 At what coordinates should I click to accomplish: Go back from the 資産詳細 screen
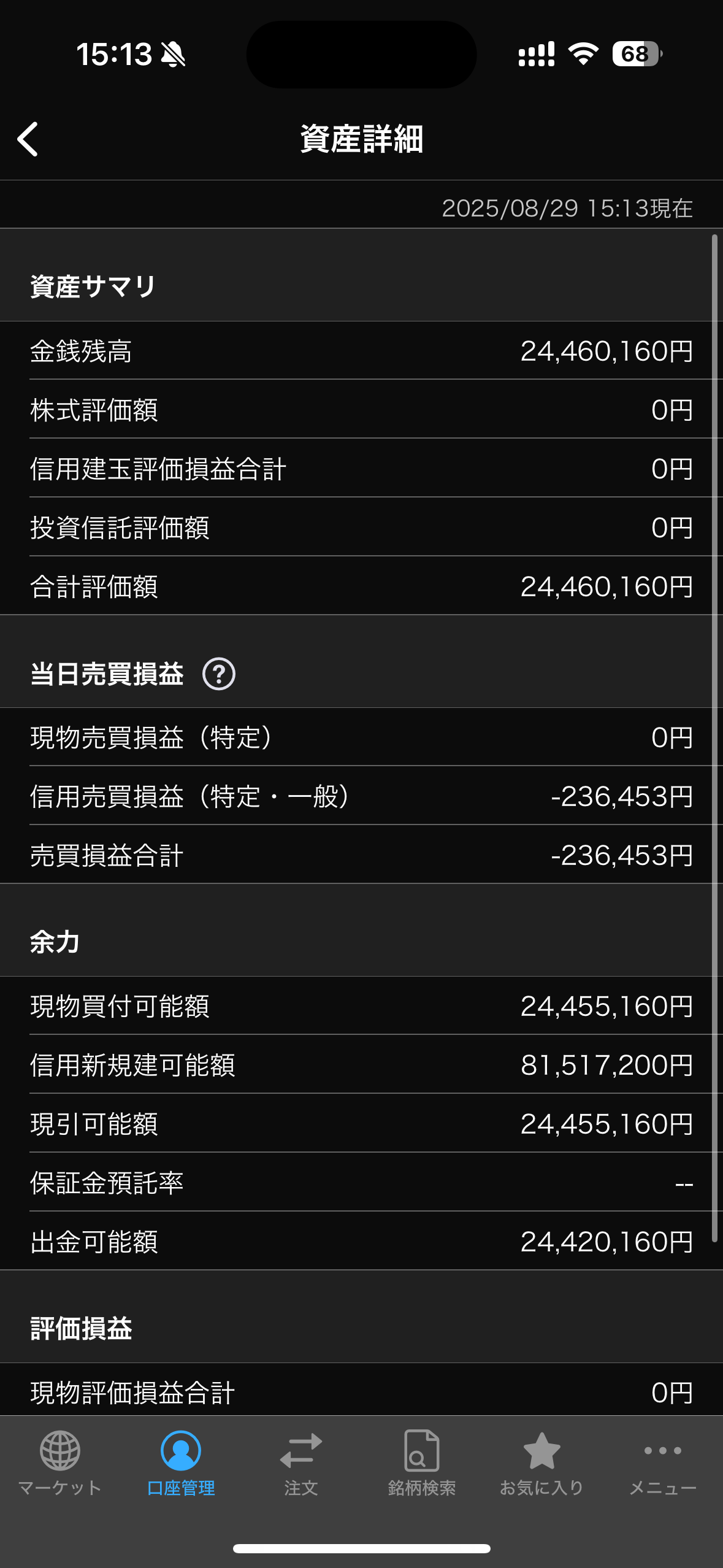pyautogui.click(x=28, y=139)
